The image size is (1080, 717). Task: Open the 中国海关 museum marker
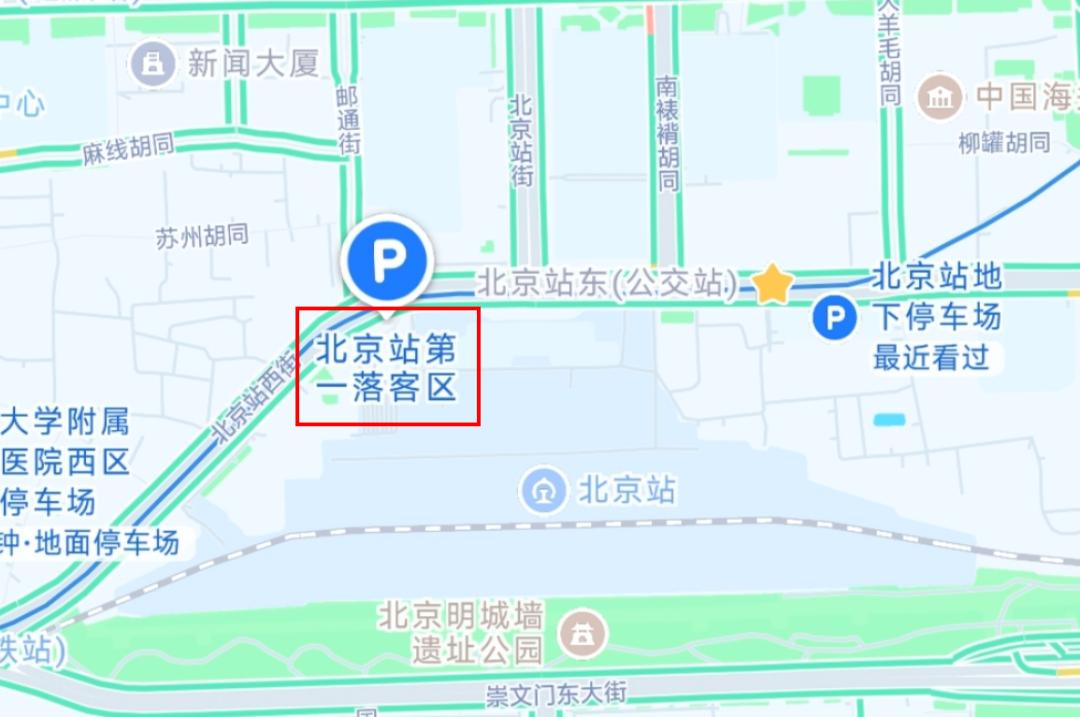pos(940,97)
